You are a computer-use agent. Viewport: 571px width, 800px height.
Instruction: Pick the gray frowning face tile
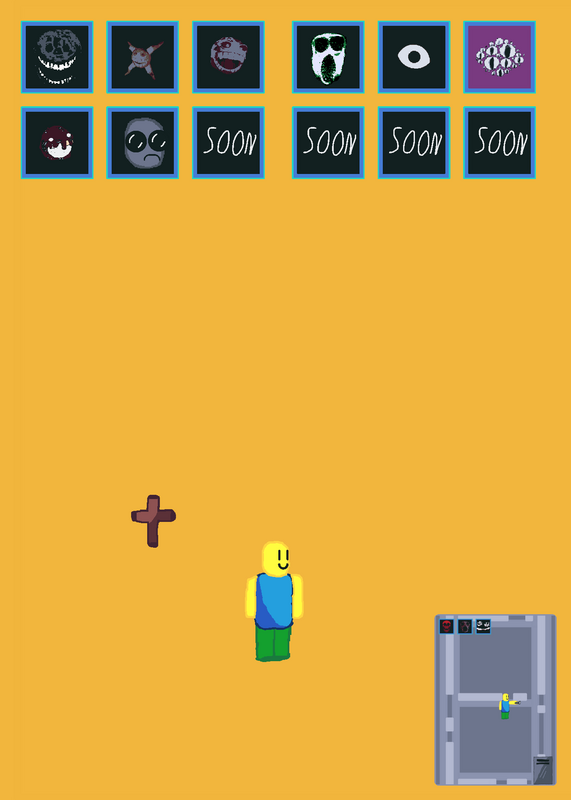pyautogui.click(x=142, y=143)
